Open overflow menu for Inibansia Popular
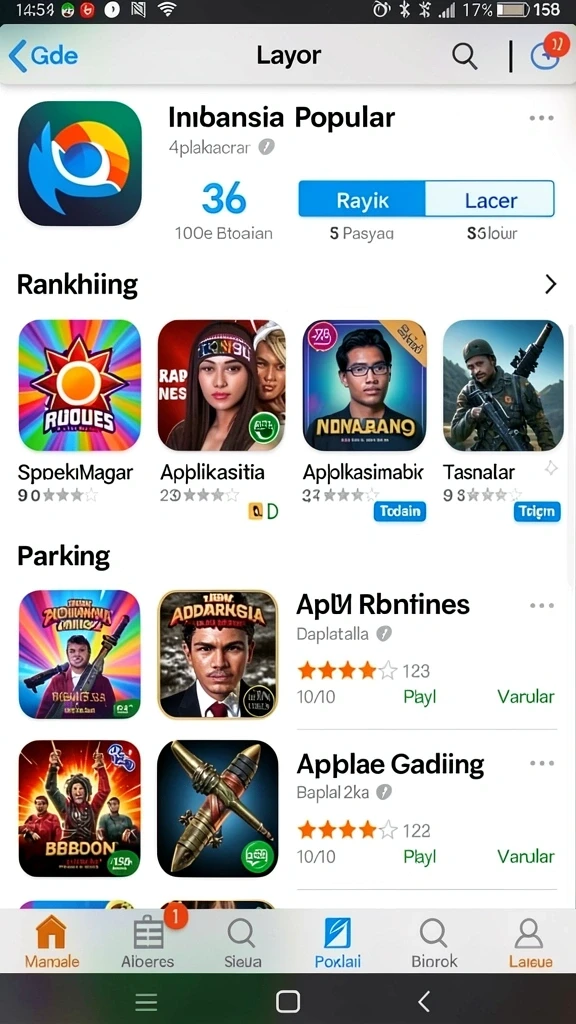Viewport: 576px width, 1024px height. (x=541, y=118)
